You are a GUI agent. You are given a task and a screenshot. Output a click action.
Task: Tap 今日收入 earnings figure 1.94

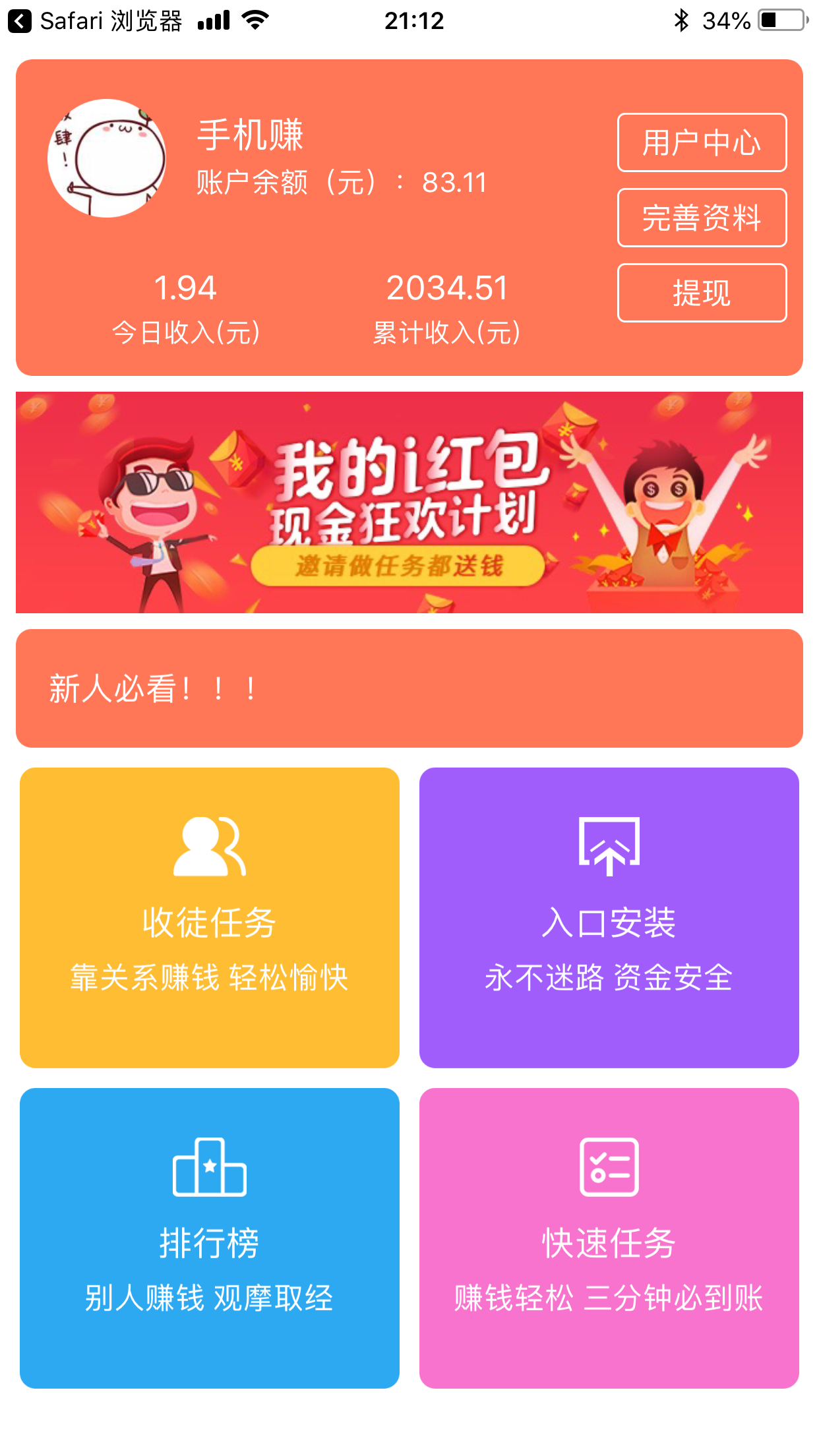point(187,287)
